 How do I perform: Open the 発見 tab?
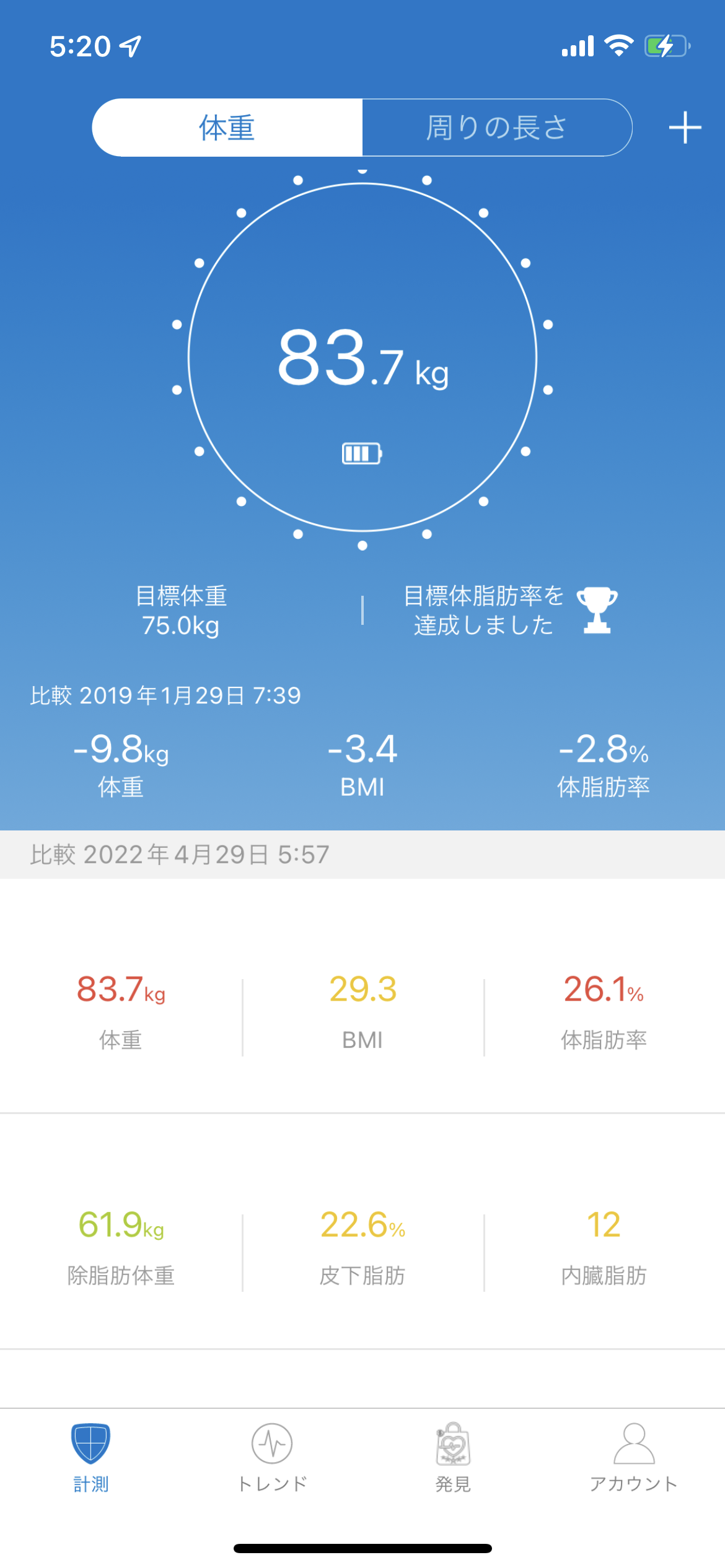point(453,1457)
